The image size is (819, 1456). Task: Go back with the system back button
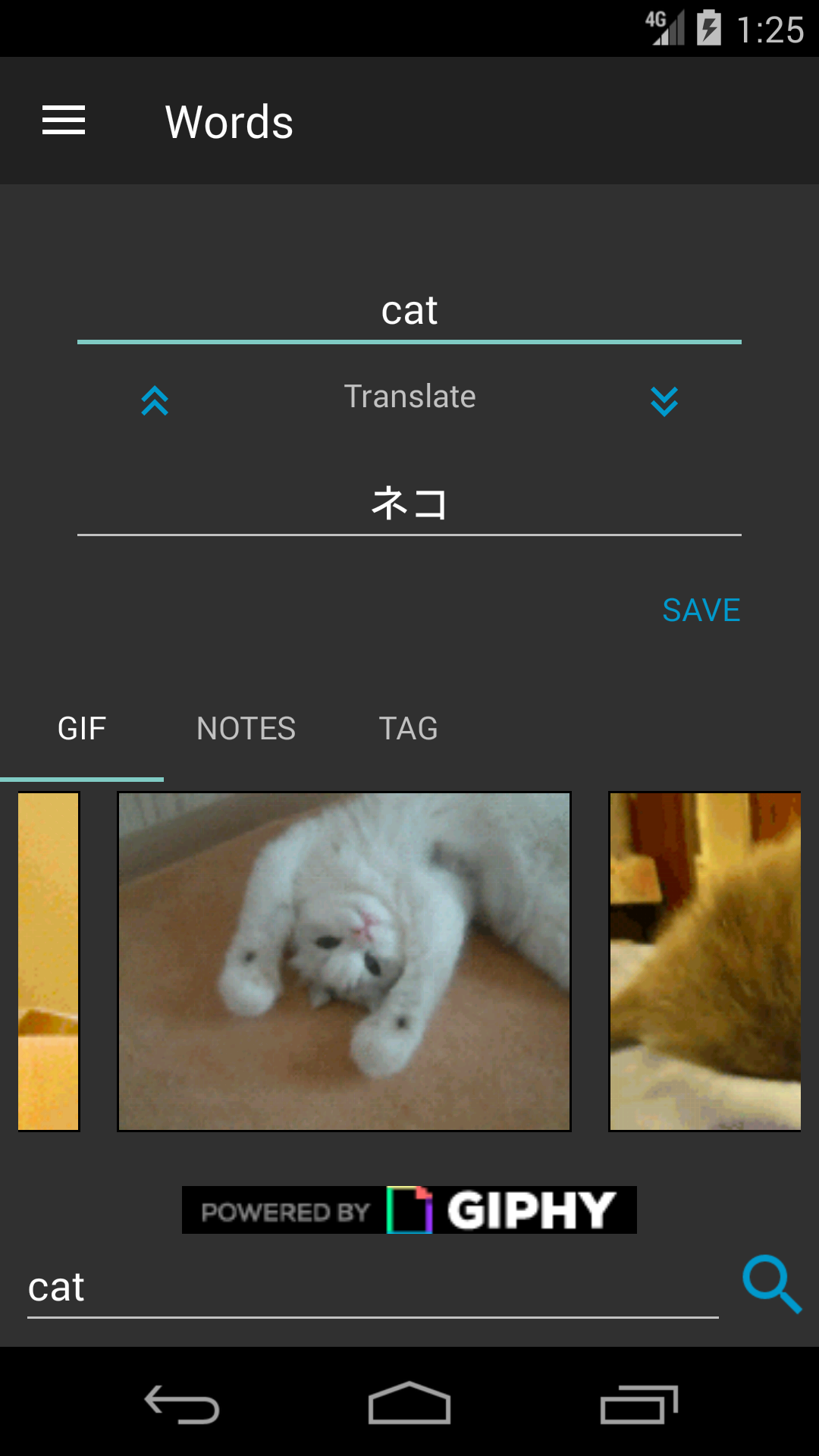[x=182, y=1404]
